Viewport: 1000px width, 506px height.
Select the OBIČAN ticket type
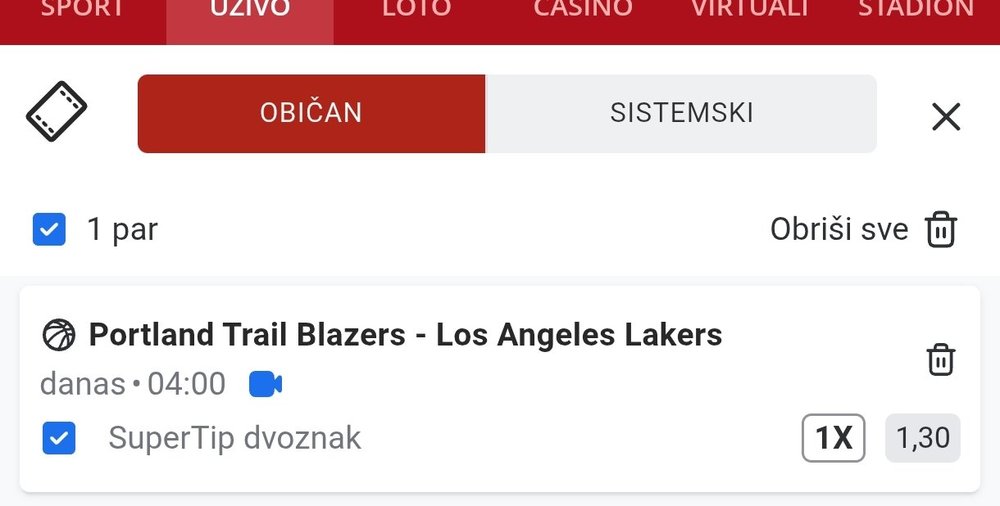point(311,113)
